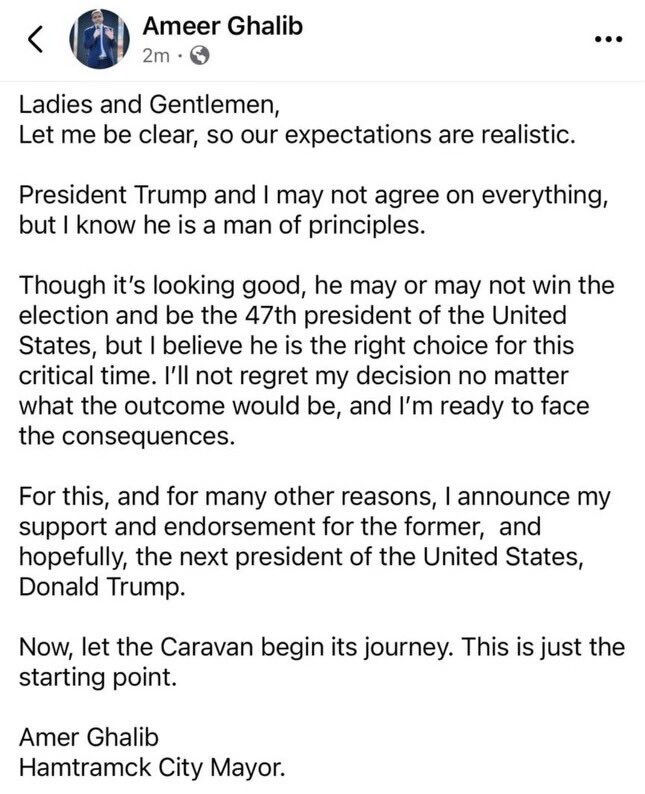Open the post's three-dot options menu
The image size is (645, 794).
point(608,40)
